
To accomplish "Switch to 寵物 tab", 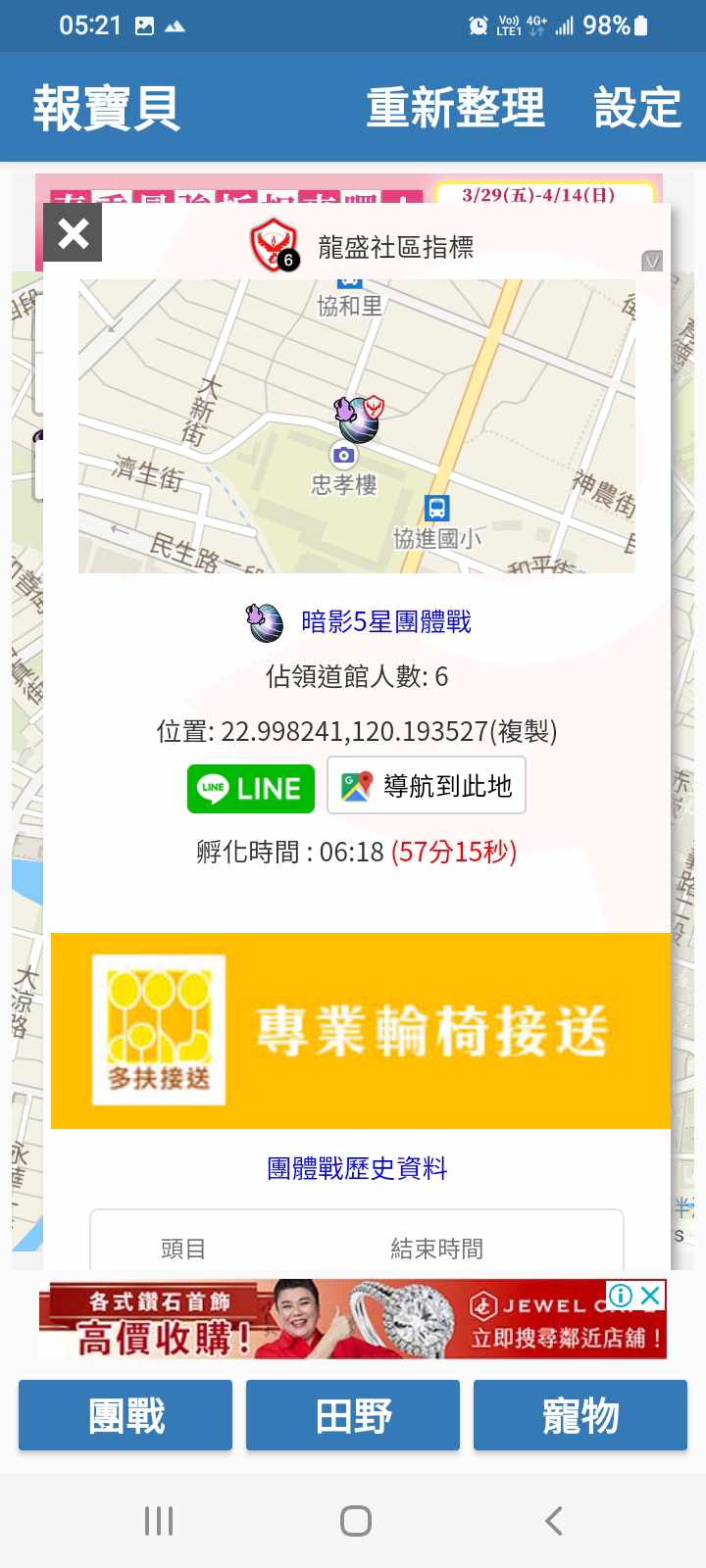I will 580,1415.
